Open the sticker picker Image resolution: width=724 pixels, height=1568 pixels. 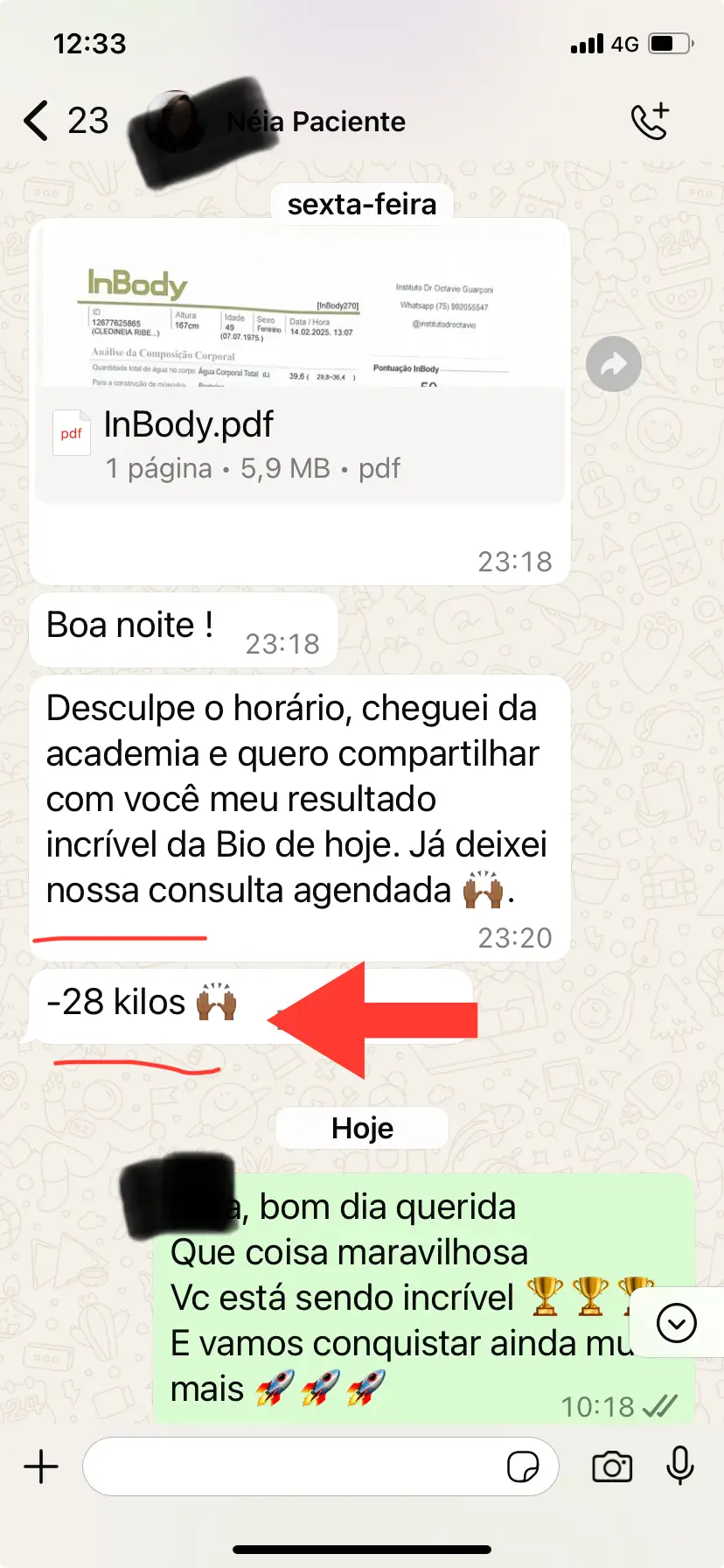[x=523, y=1466]
